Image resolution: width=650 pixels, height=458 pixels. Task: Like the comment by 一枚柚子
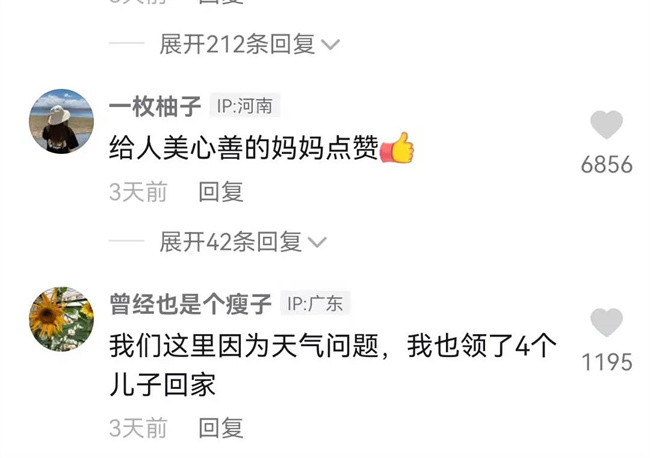point(606,125)
